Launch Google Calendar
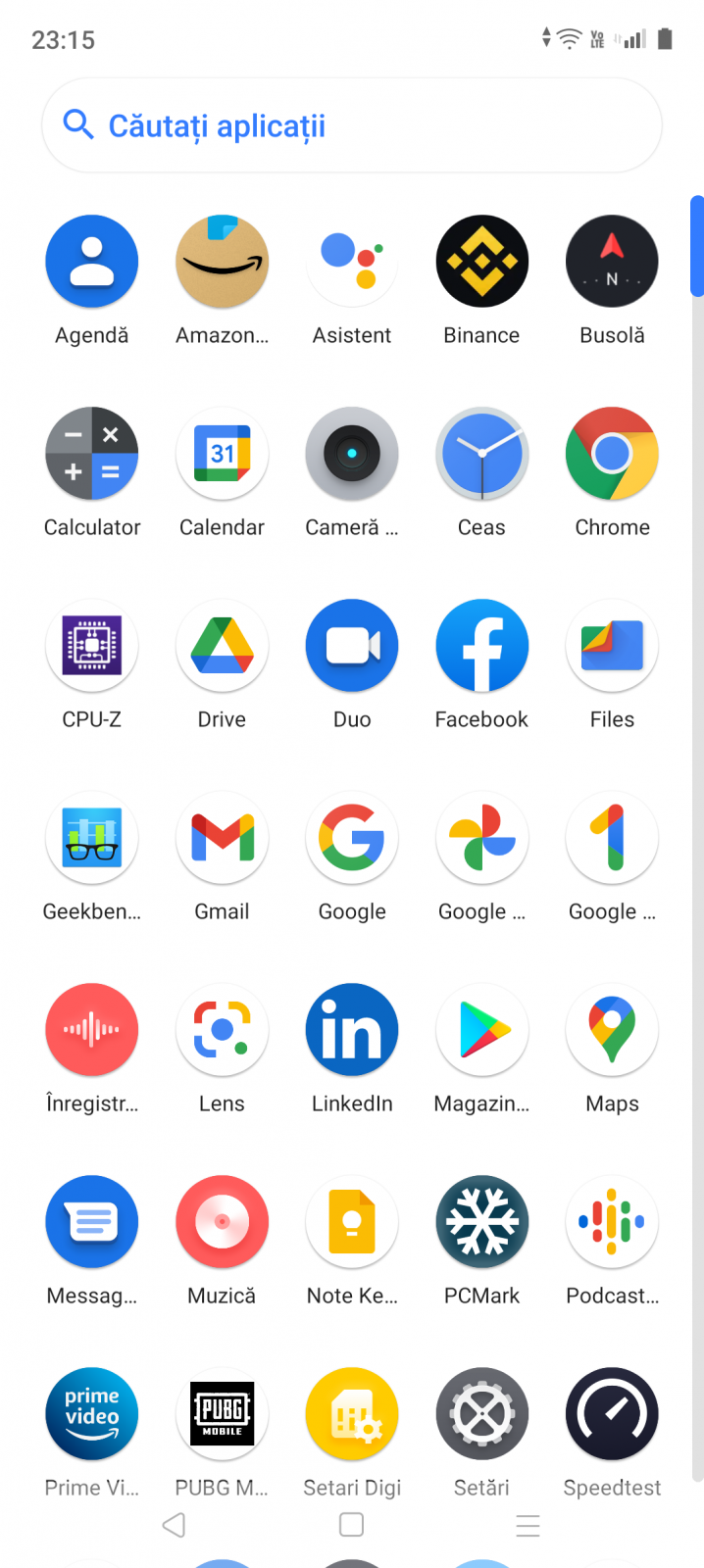704x1568 pixels. [222, 454]
